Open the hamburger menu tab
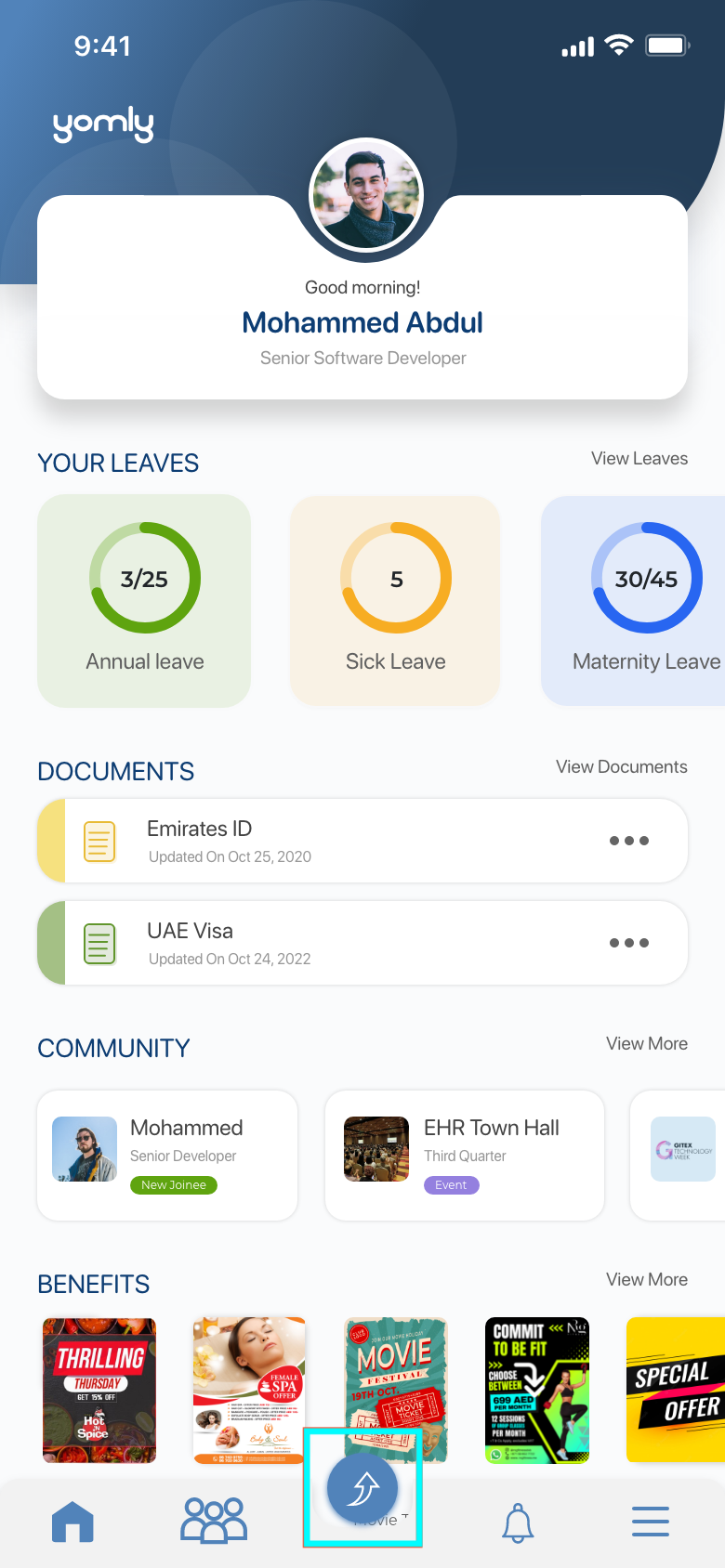 tap(651, 1522)
